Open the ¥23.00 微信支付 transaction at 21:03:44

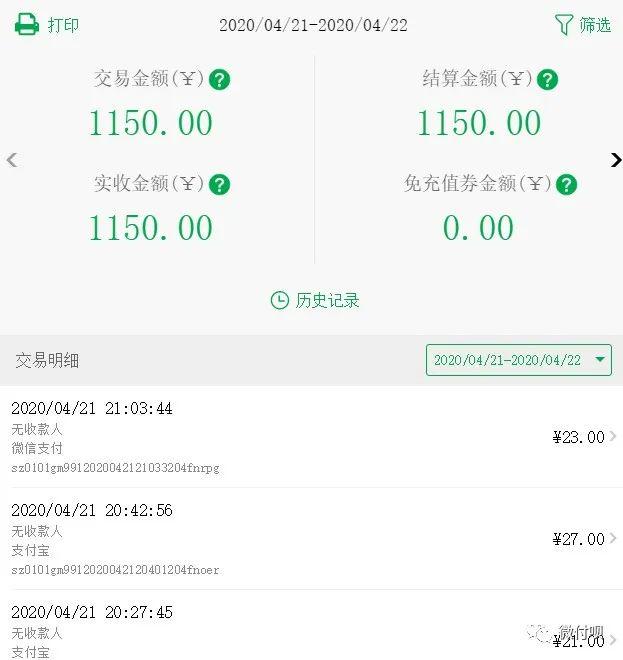[311, 437]
